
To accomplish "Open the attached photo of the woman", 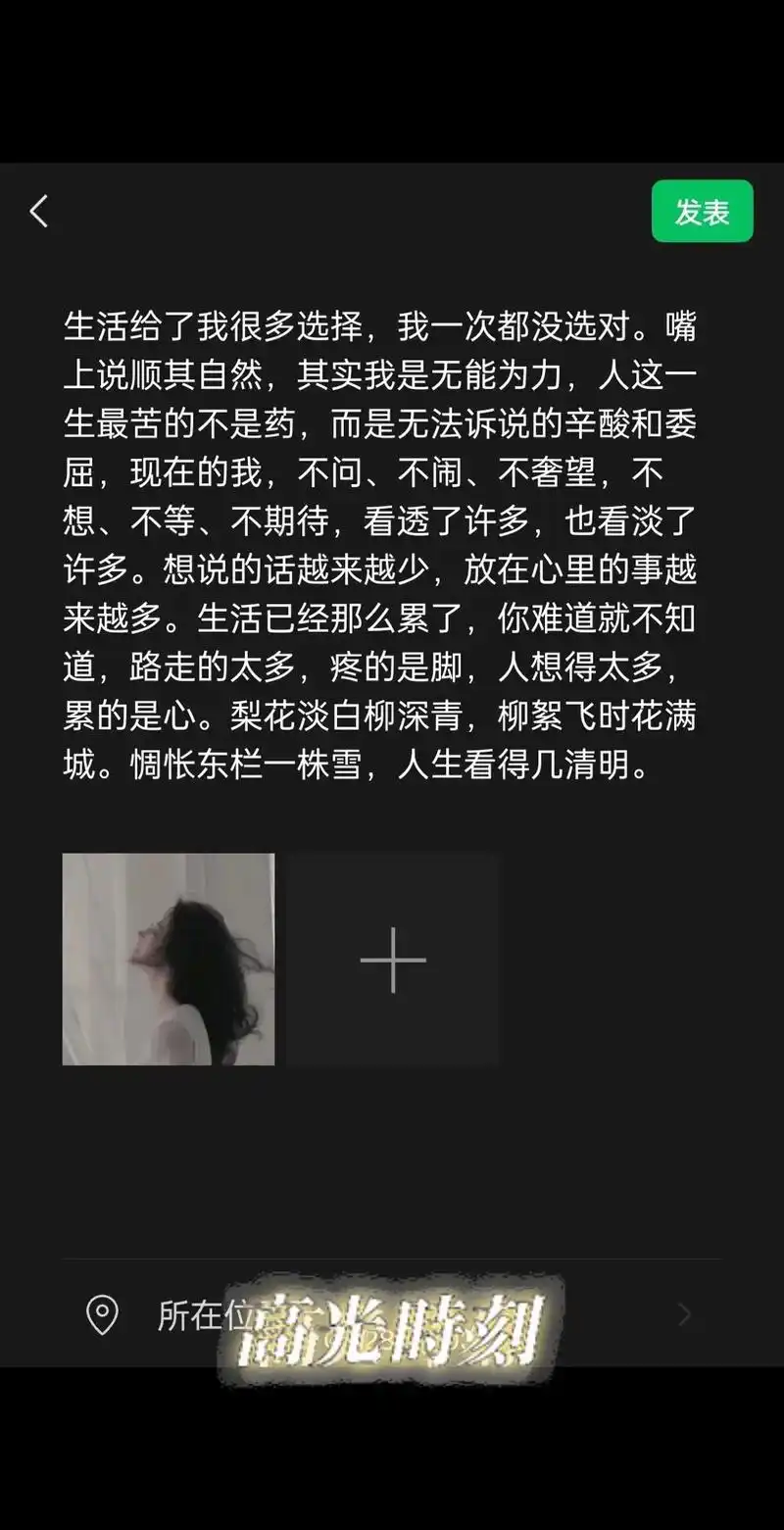I will tap(169, 959).
